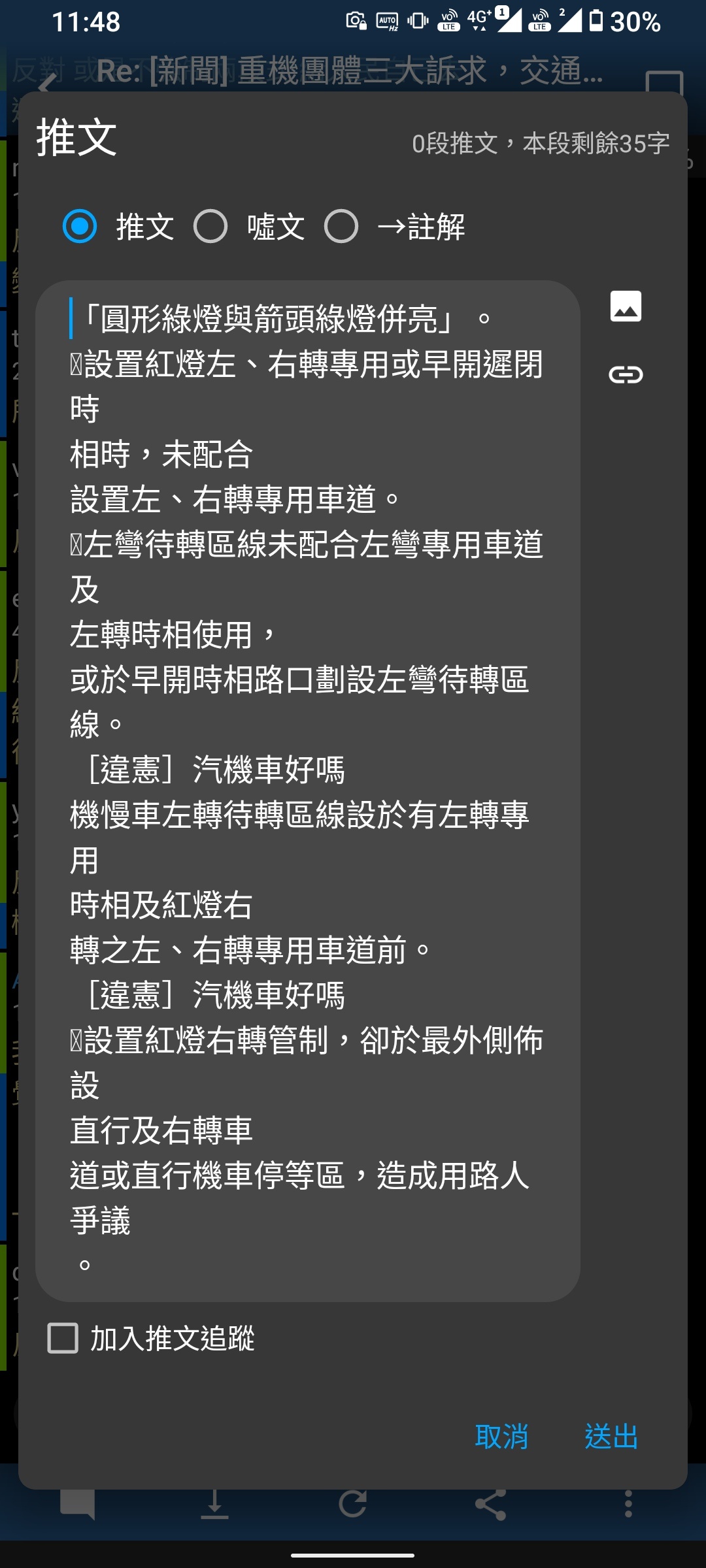Cancel the comment with 取消
Viewport: 706px width, 1568px height.
coord(501,1437)
